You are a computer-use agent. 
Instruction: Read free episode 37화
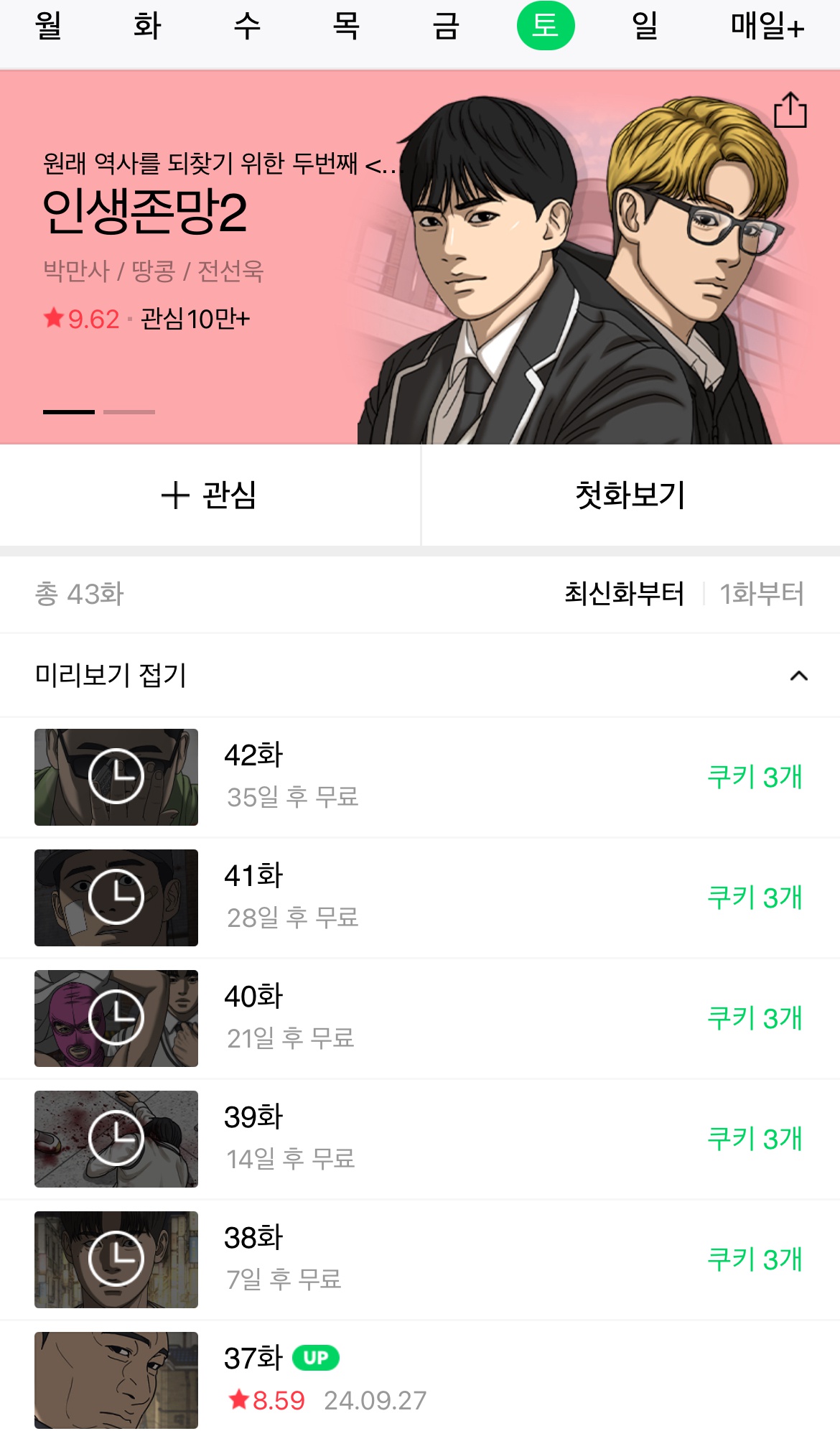420,1379
